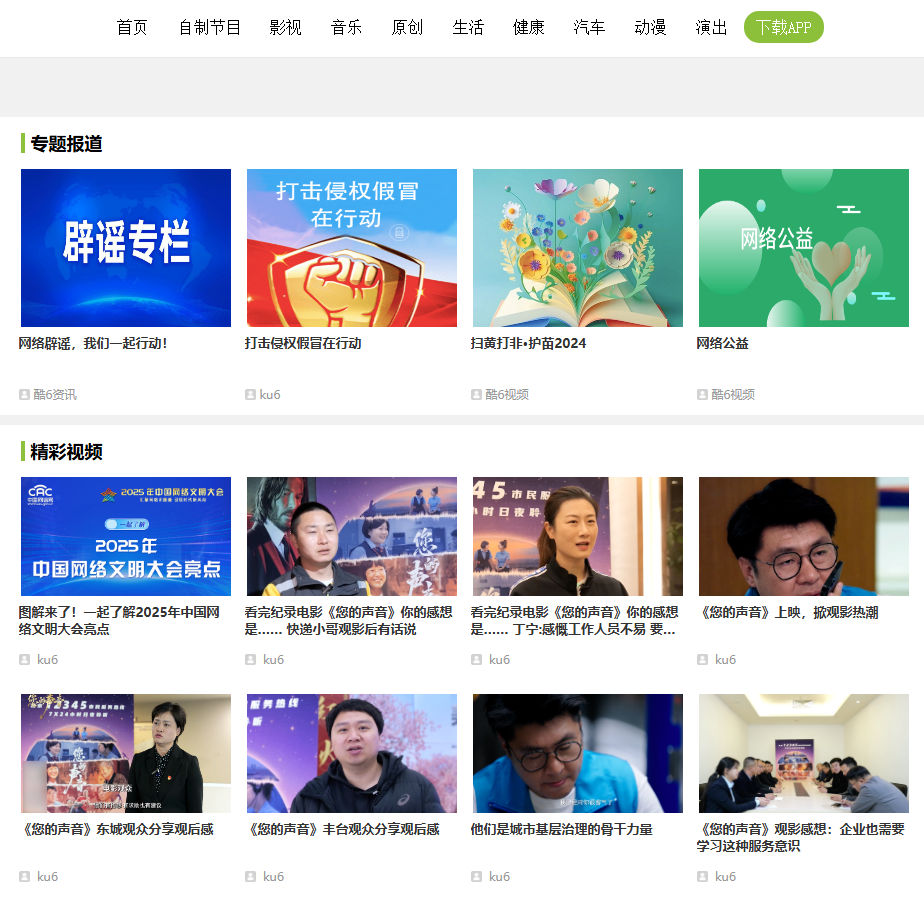Play 他们是城市基层治理的骨干力量 video

pyautogui.click(x=578, y=753)
